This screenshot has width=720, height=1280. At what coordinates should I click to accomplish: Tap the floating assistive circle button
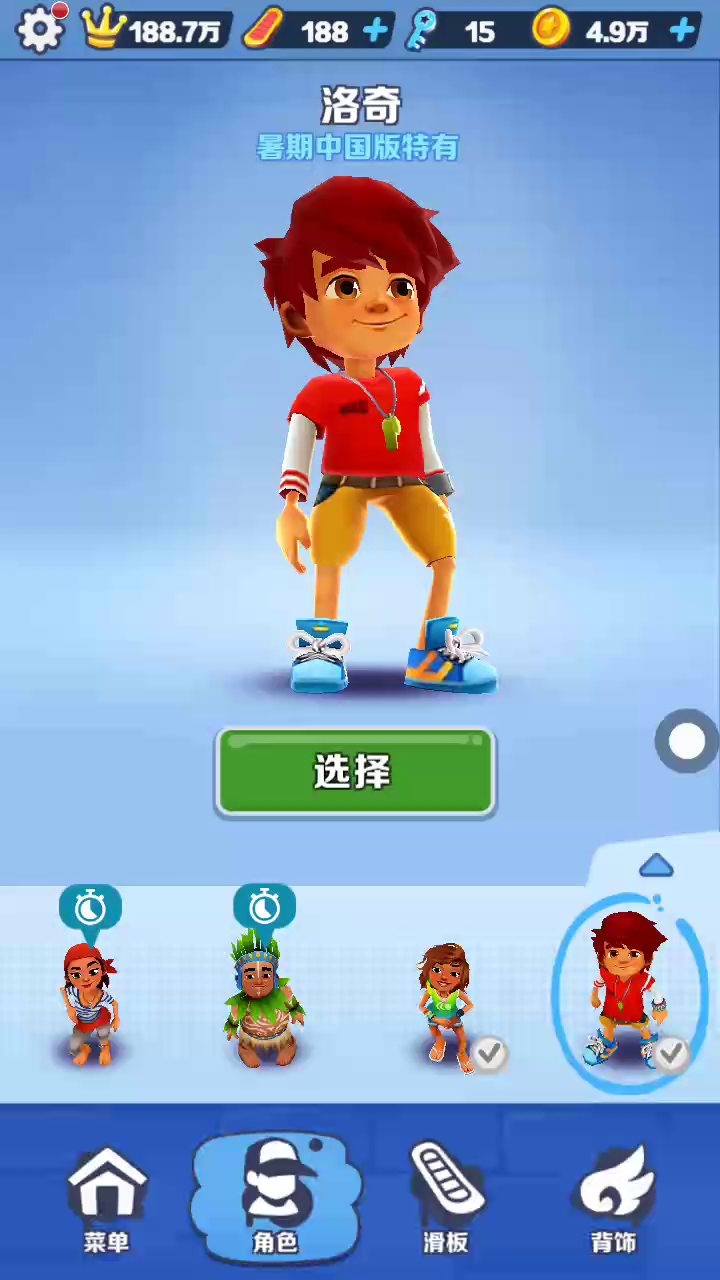point(686,742)
